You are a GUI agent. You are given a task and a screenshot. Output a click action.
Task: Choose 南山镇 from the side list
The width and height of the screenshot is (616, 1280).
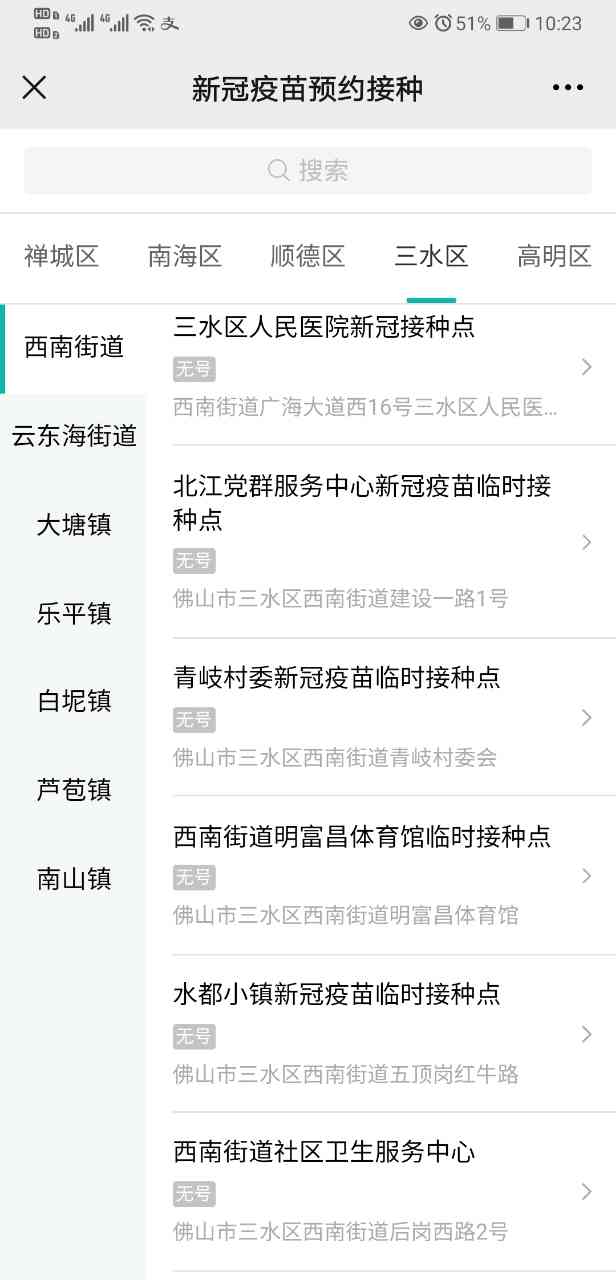[74, 879]
